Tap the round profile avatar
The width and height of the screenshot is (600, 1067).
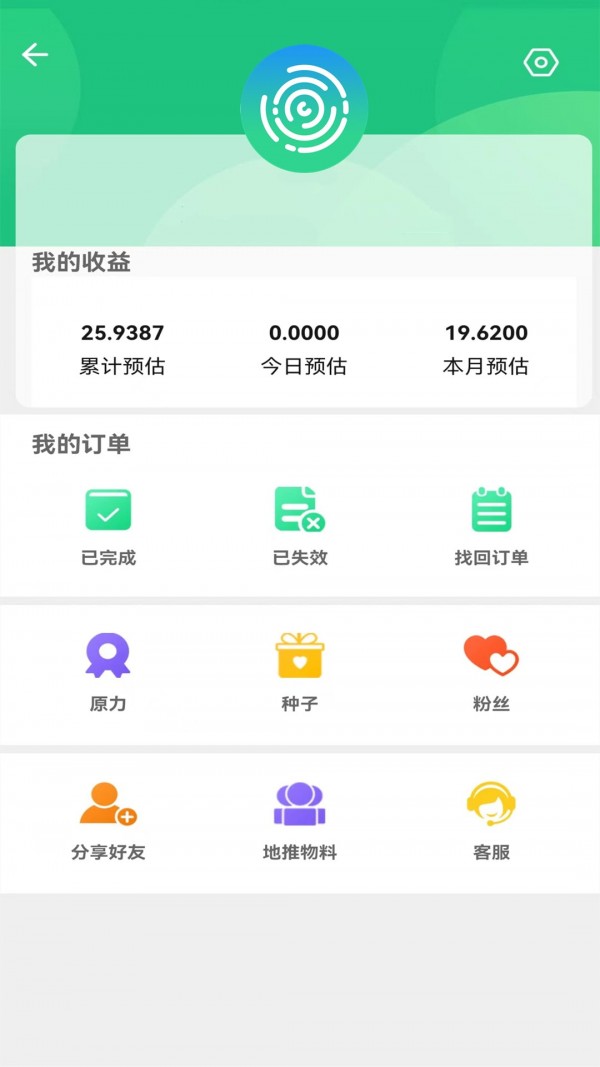click(304, 108)
